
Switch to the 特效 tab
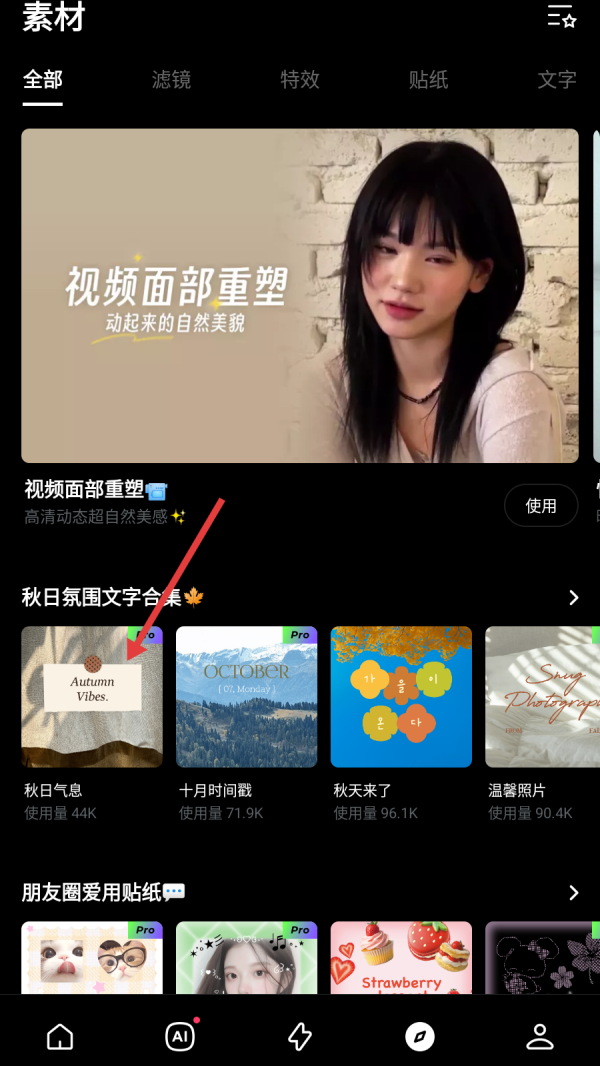click(x=300, y=80)
